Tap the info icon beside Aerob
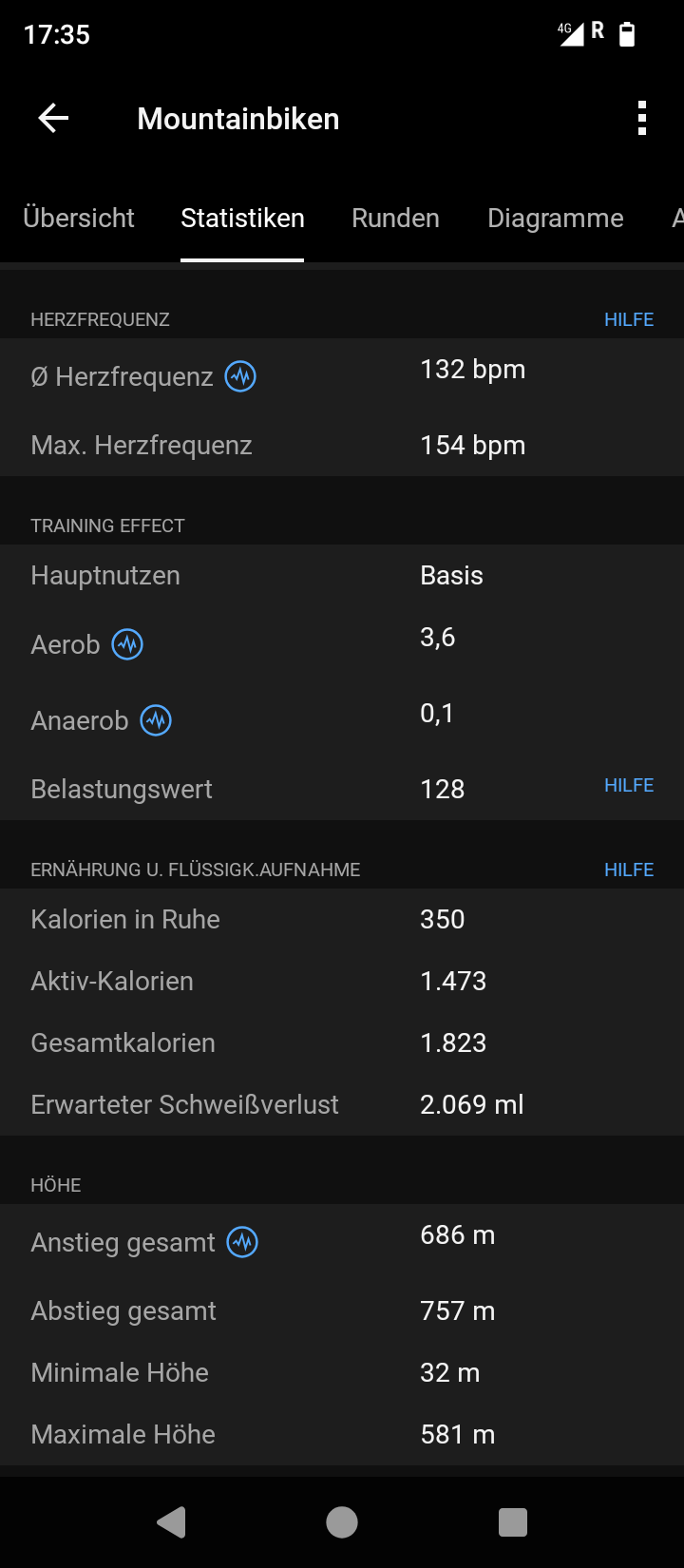This screenshot has width=684, height=1568. pyautogui.click(x=127, y=644)
